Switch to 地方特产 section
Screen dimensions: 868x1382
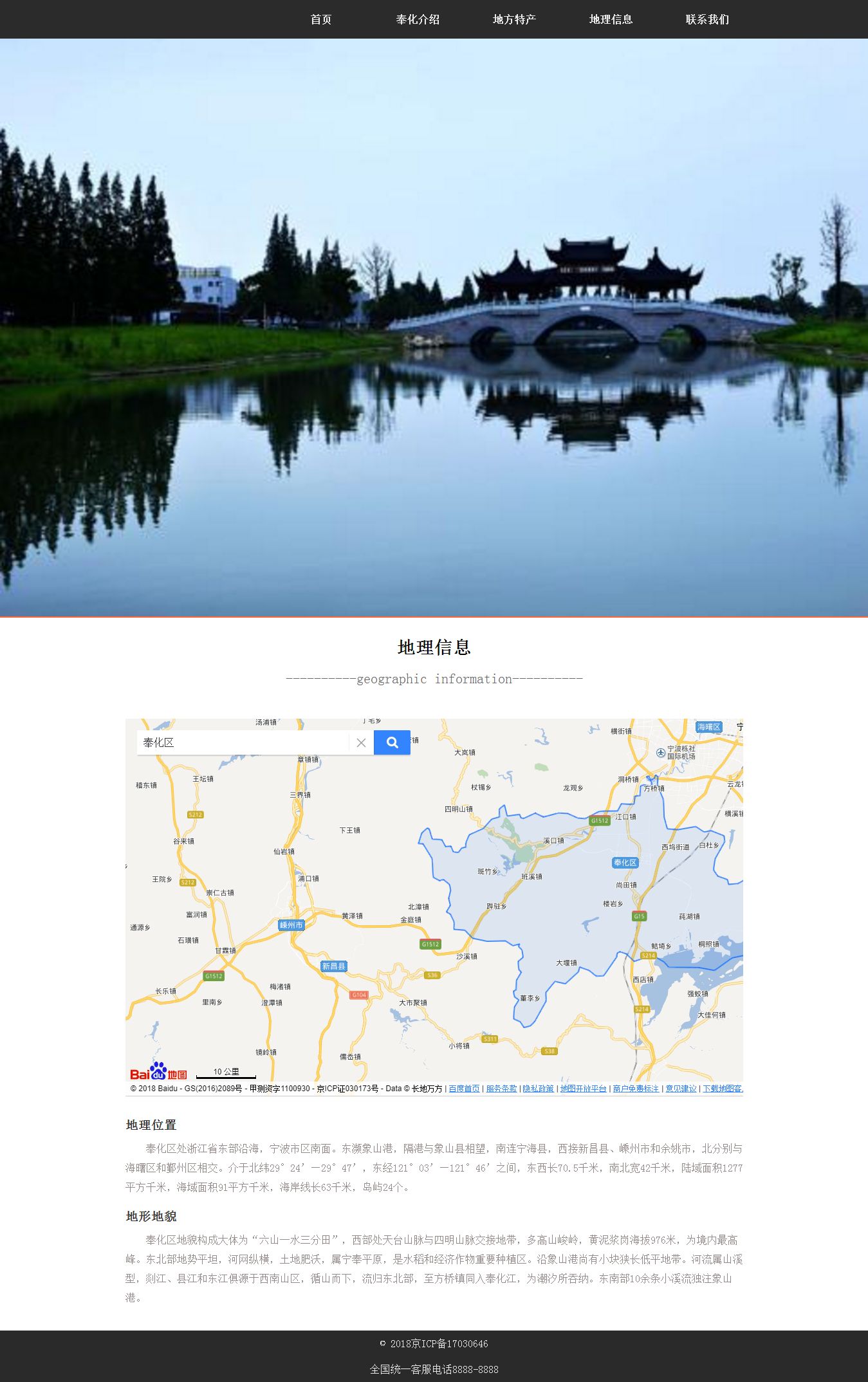pos(514,19)
